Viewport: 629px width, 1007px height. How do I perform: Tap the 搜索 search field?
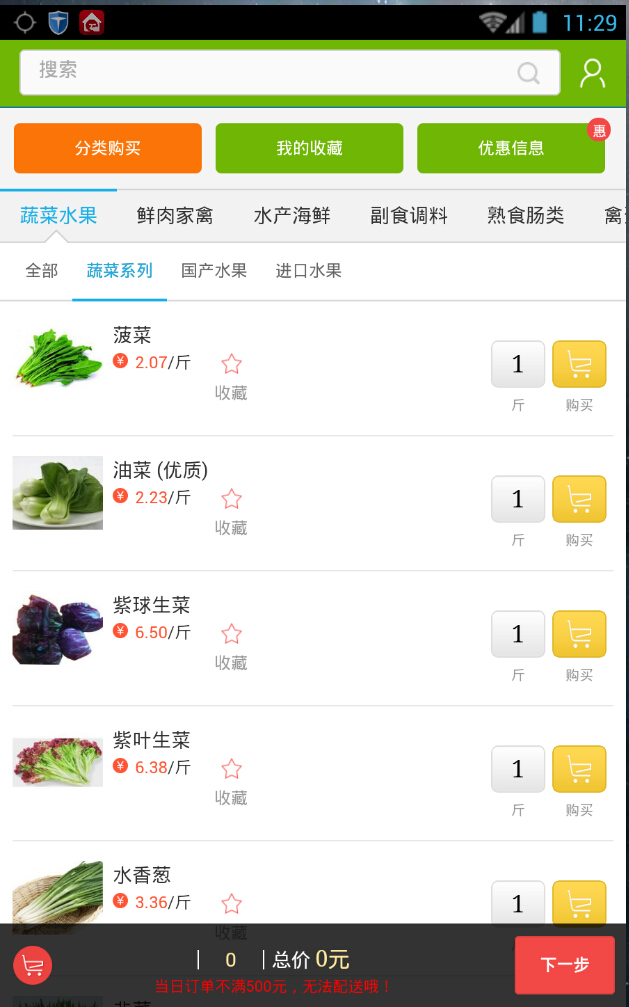(x=270, y=72)
